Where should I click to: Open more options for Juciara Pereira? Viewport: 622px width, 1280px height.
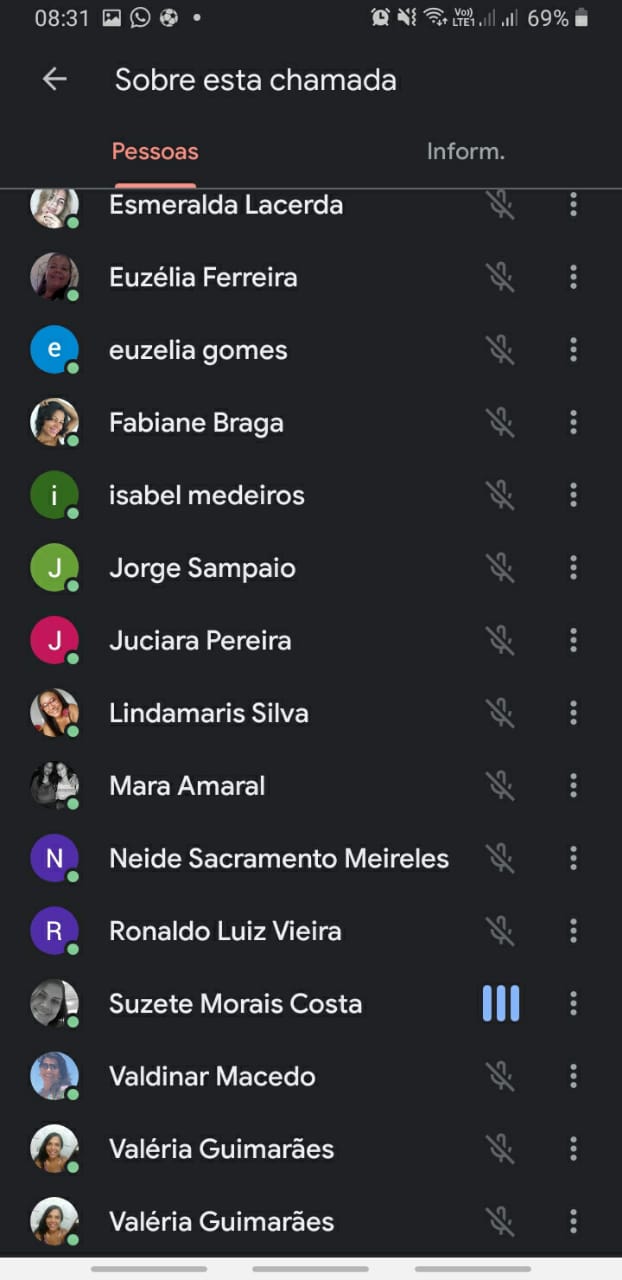point(573,640)
